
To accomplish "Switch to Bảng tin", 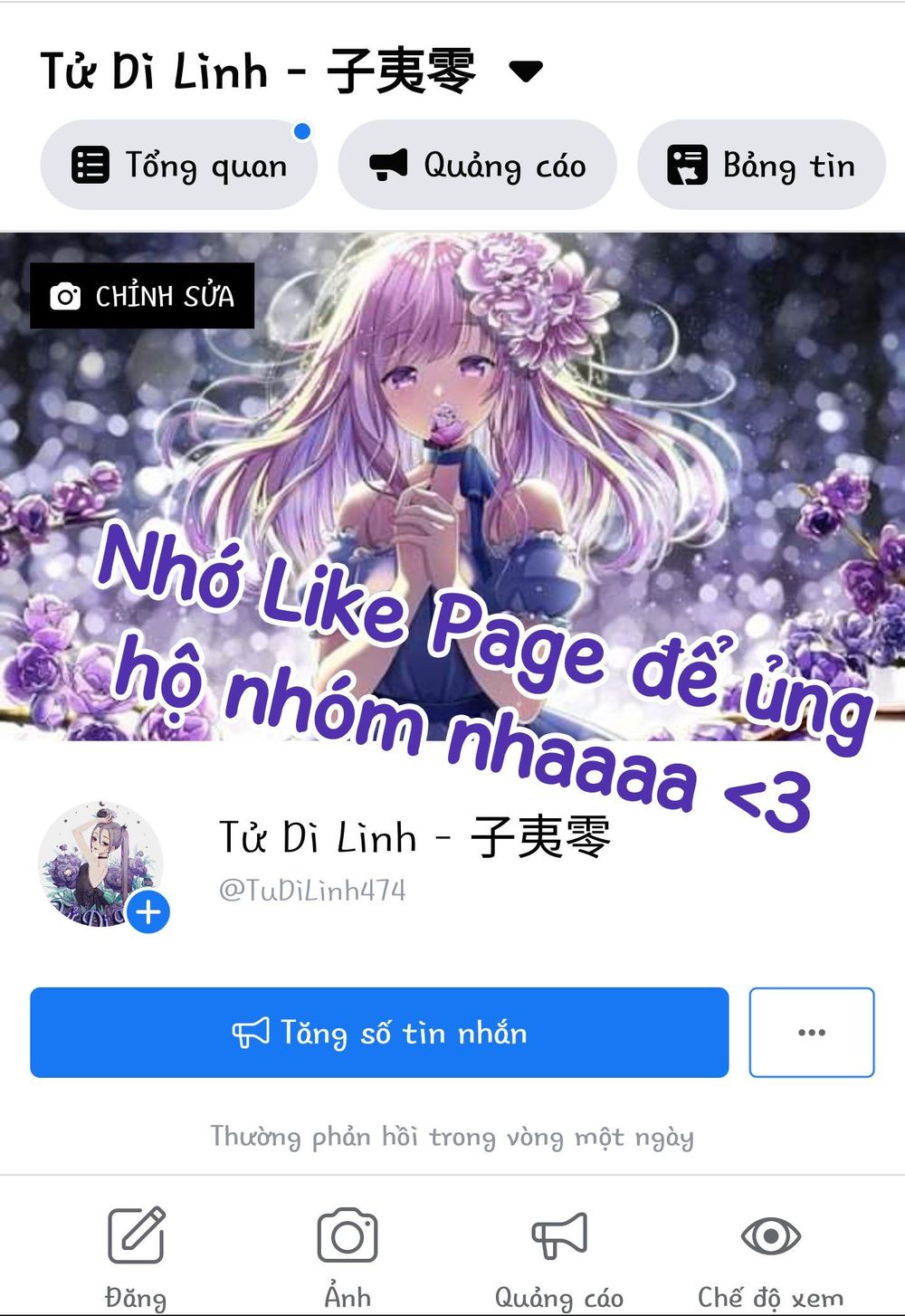I will [x=761, y=166].
